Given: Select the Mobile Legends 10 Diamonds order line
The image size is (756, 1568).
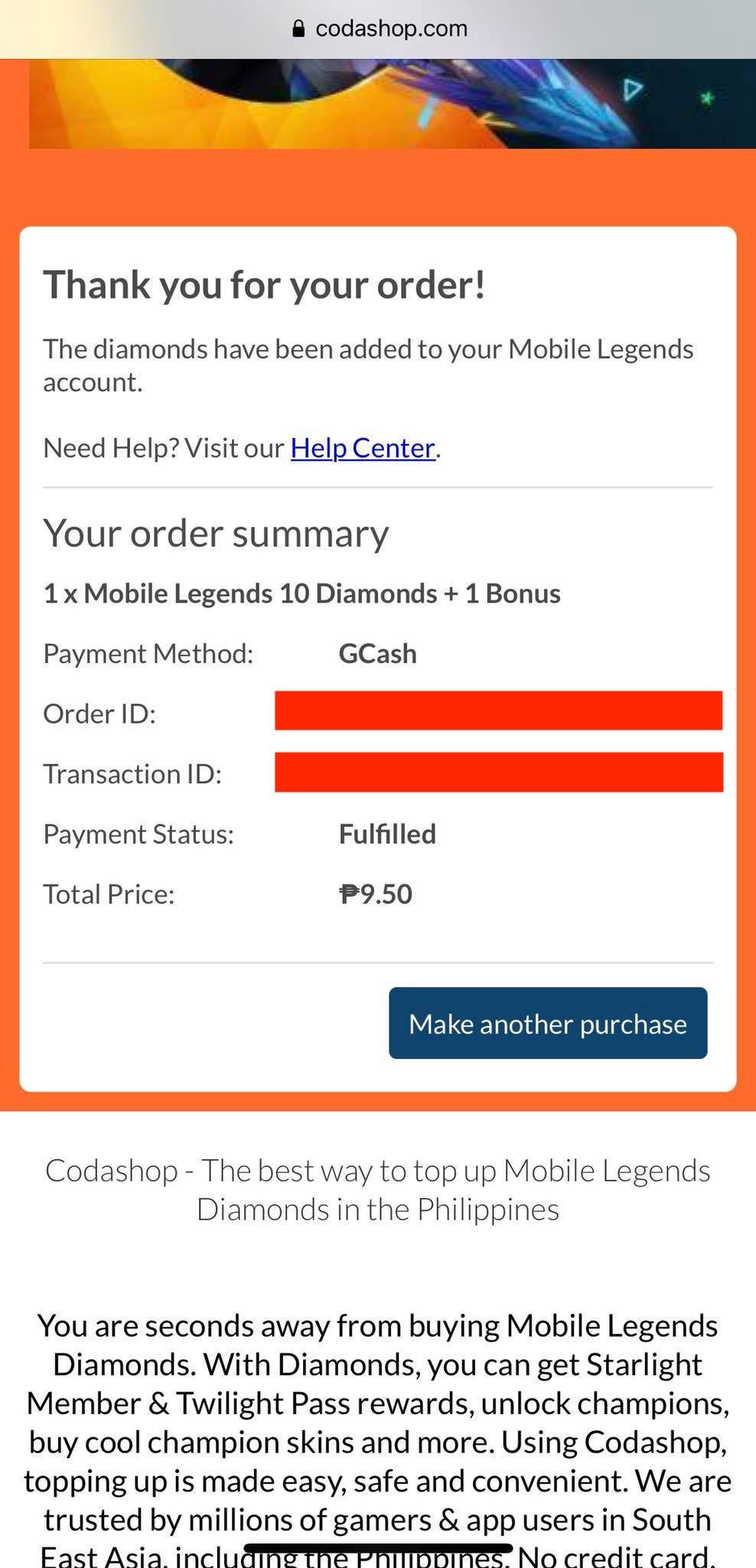Looking at the screenshot, I should [301, 593].
